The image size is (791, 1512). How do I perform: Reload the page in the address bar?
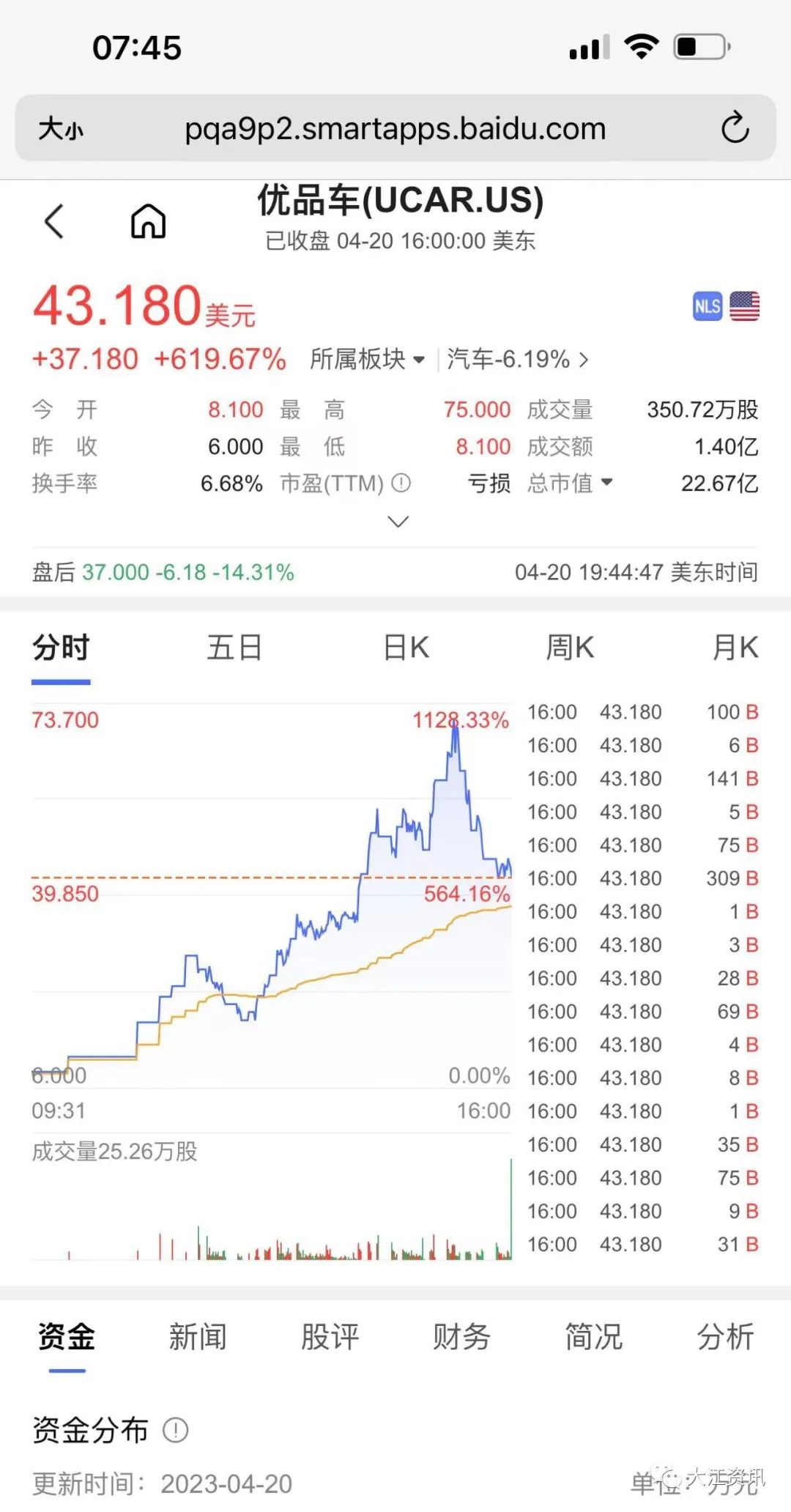point(735,129)
